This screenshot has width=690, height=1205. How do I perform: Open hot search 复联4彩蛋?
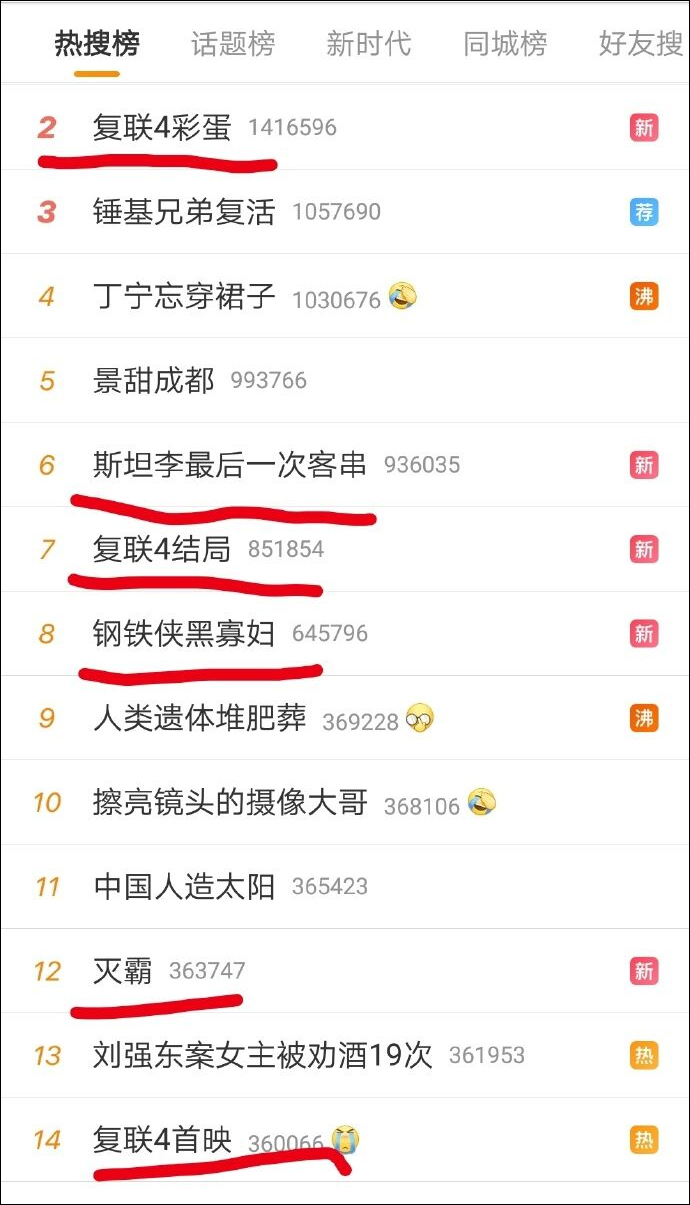tap(345, 128)
